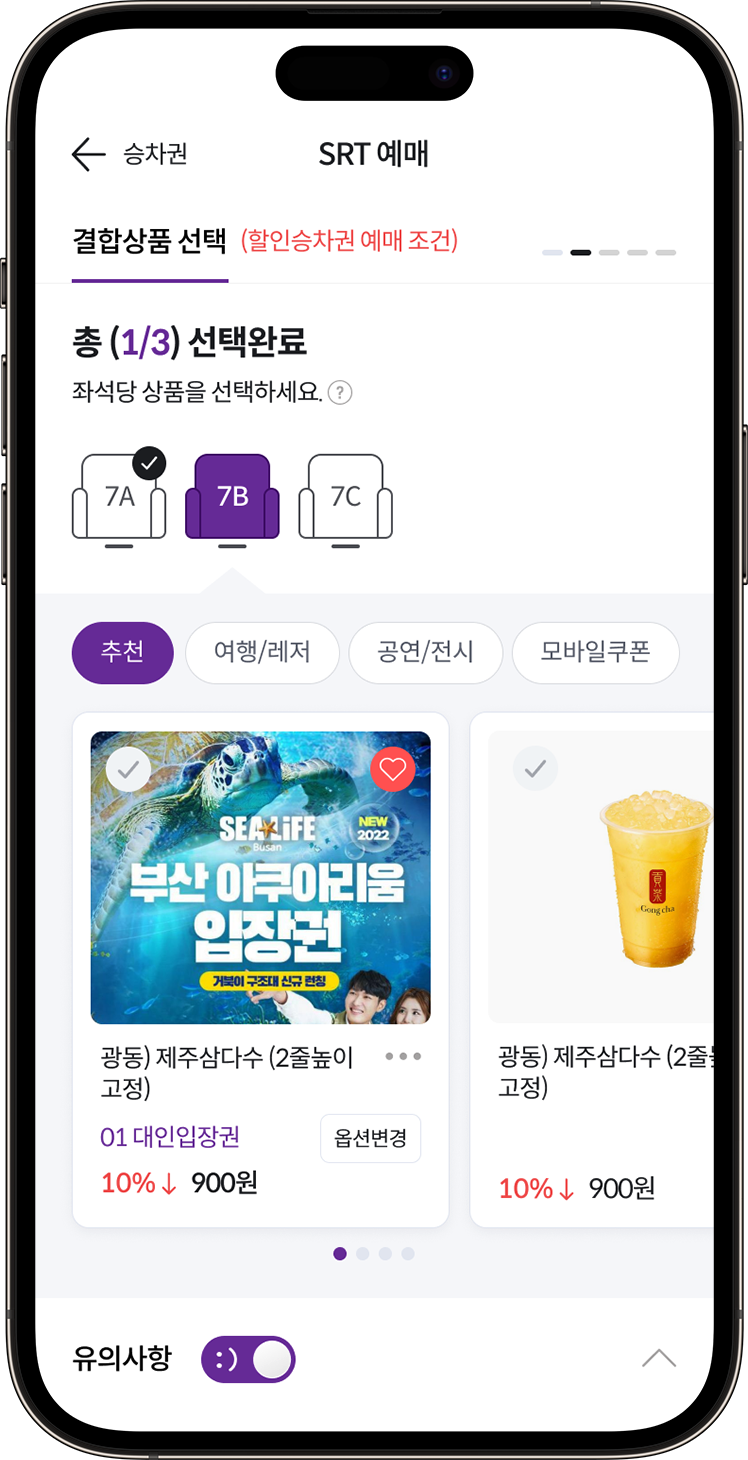Switch to the 모바일쿠폰 category chip

tap(595, 653)
